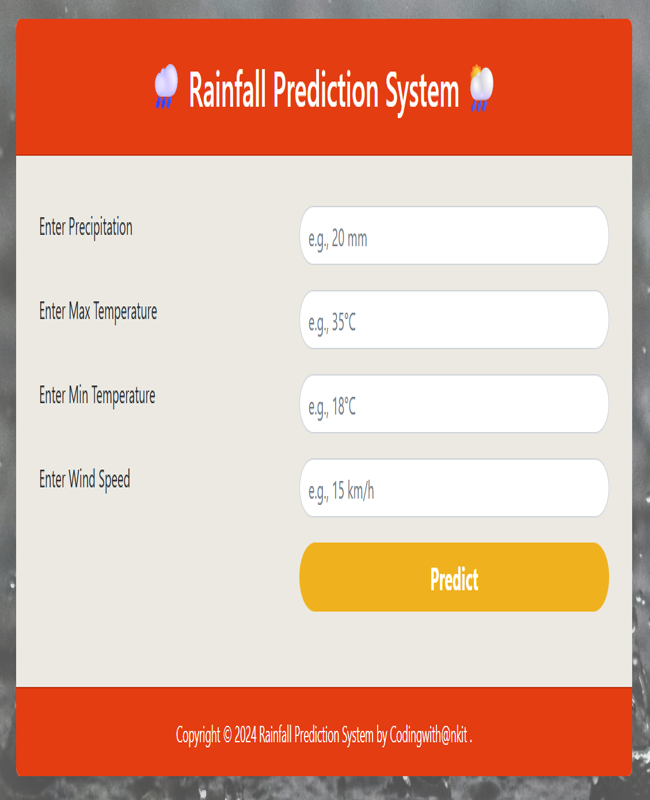Select the Max Temperature input box

click(454, 321)
